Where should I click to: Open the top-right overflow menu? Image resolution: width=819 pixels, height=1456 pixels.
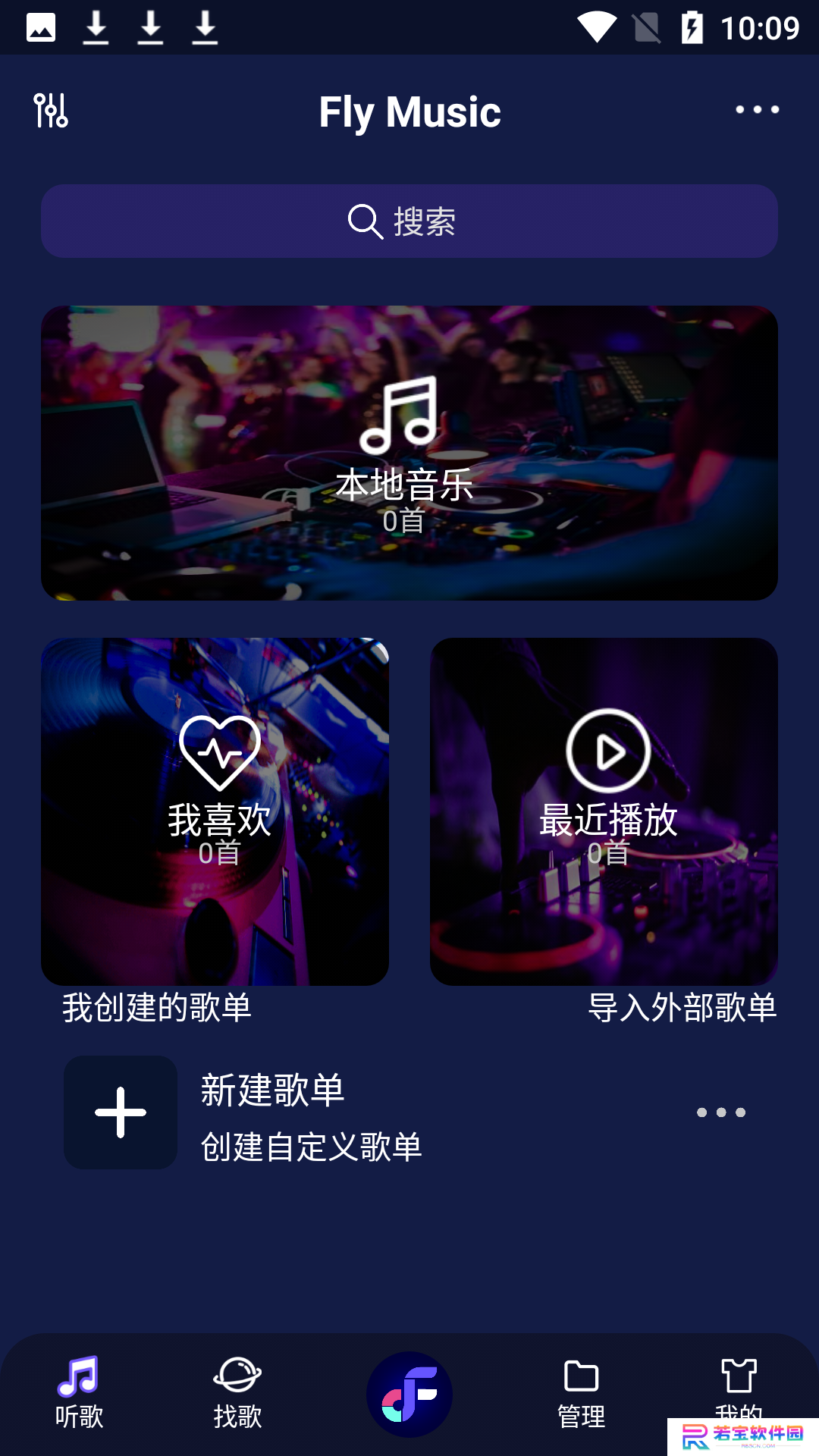(x=757, y=110)
